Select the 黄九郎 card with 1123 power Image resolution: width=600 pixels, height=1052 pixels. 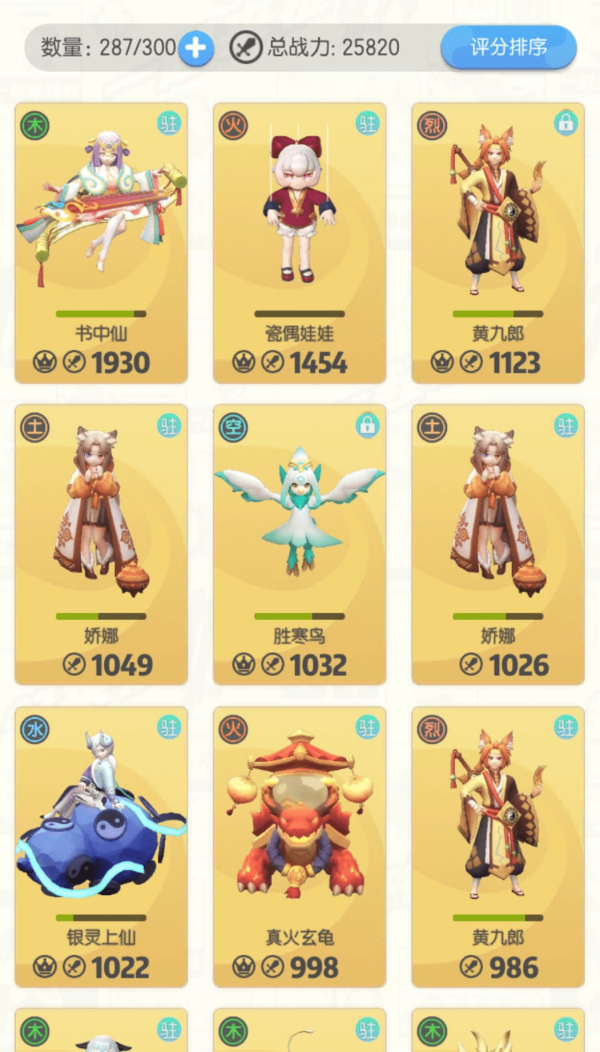[x=498, y=243]
